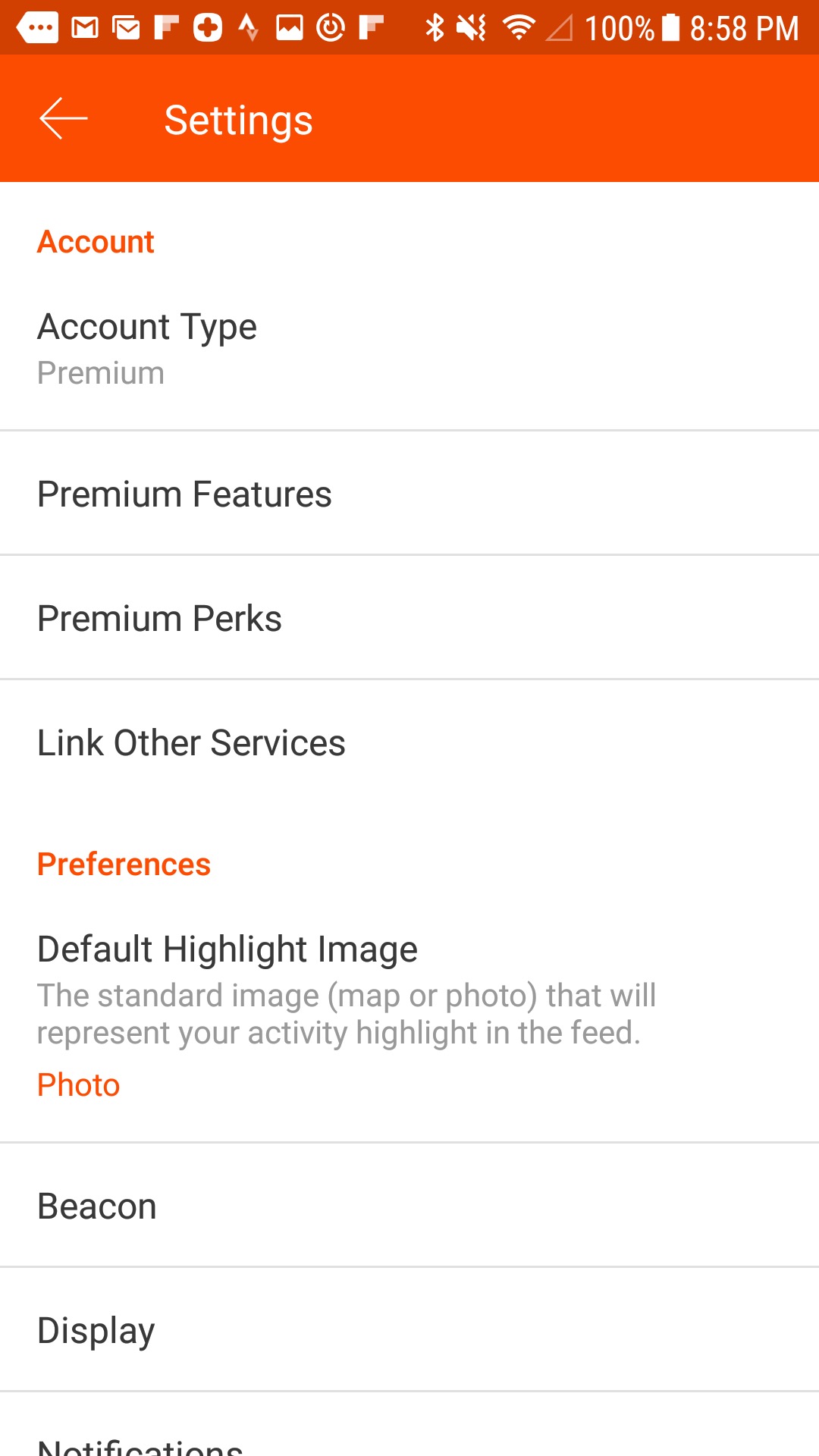View Premium Perks
The image size is (819, 1456).
point(409,618)
